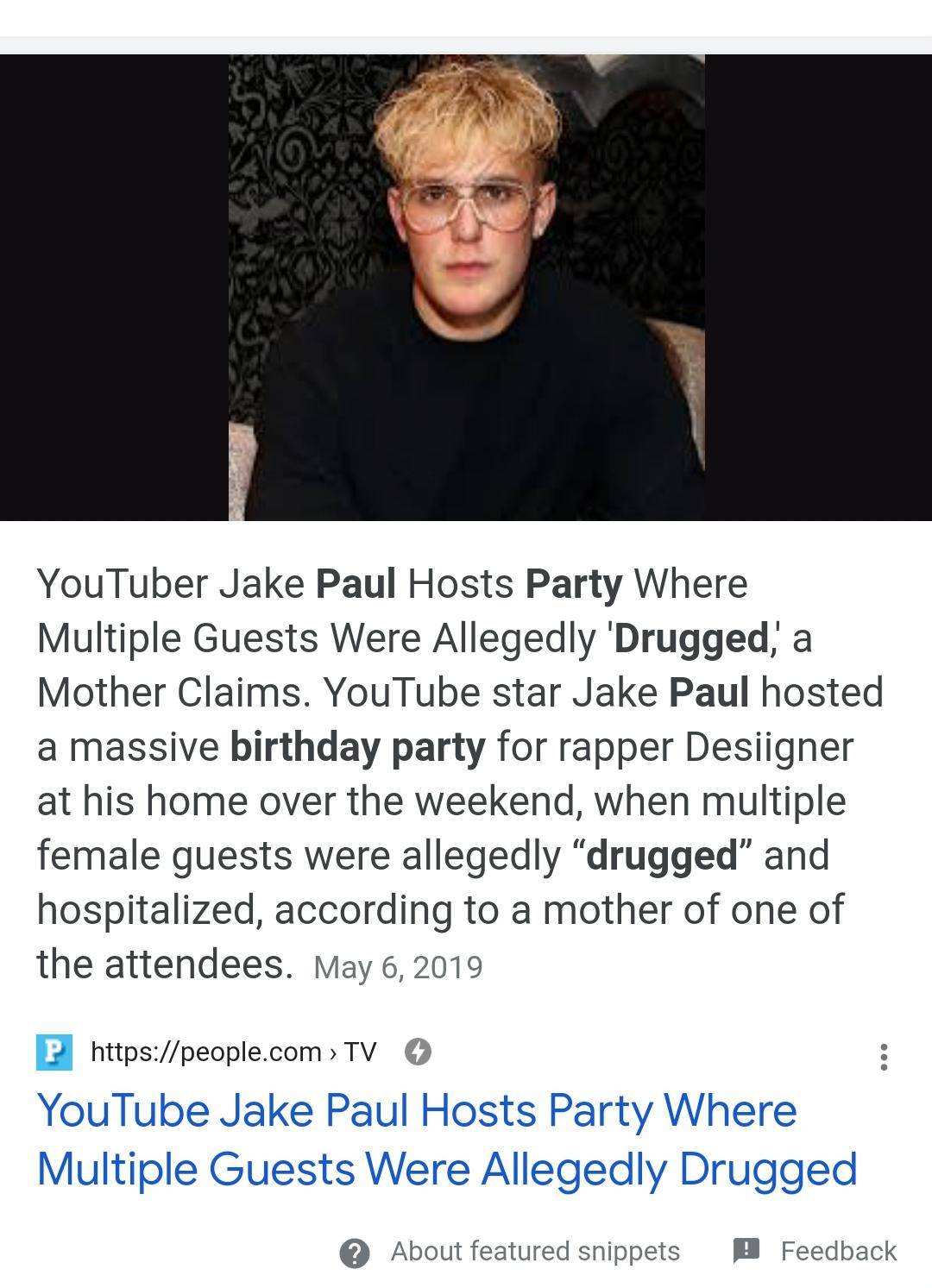Screen dimensions: 932x1288
Task: Send Feedback on this snippet
Action: 815,1251
